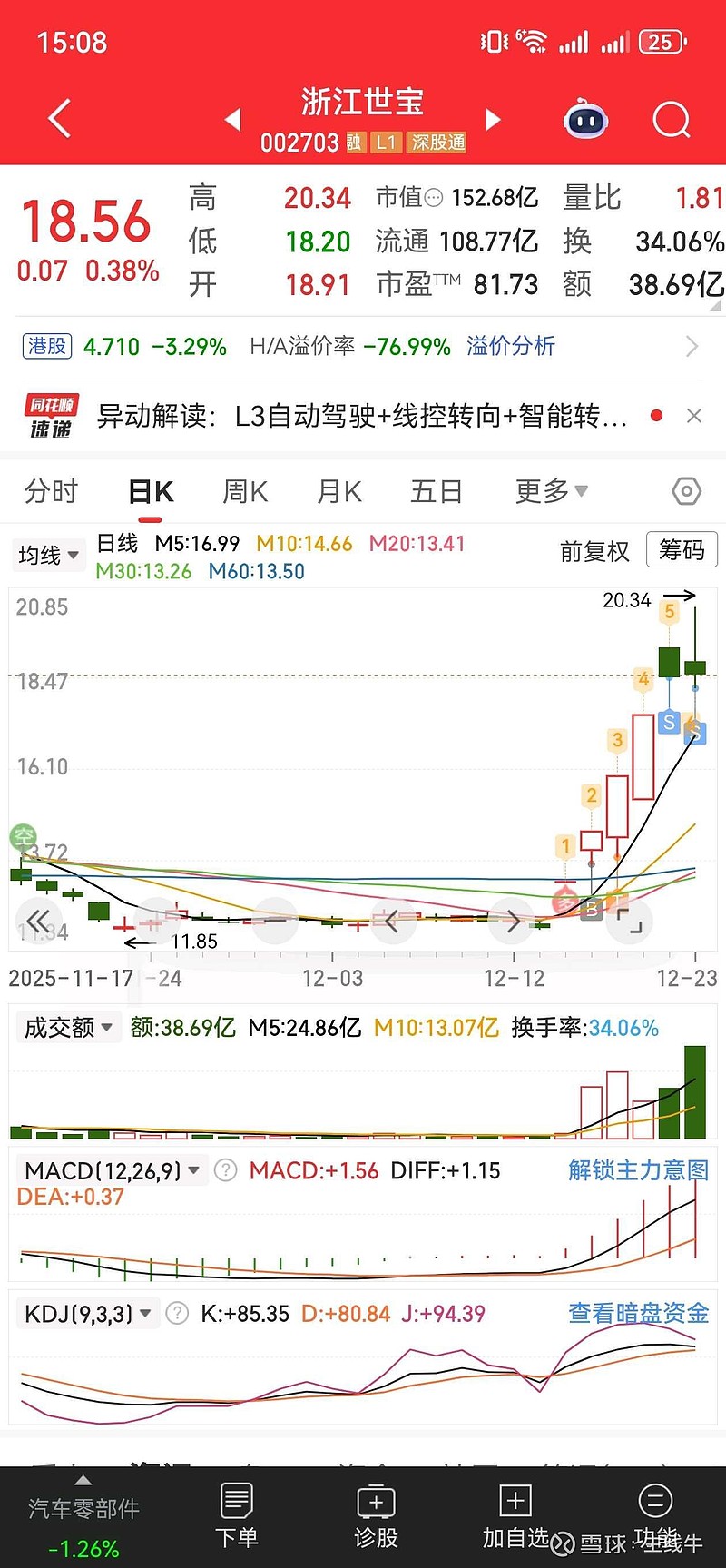Image resolution: width=726 pixels, height=1568 pixels.
Task: Switch to the 分时 intraday tab
Action: (50, 490)
